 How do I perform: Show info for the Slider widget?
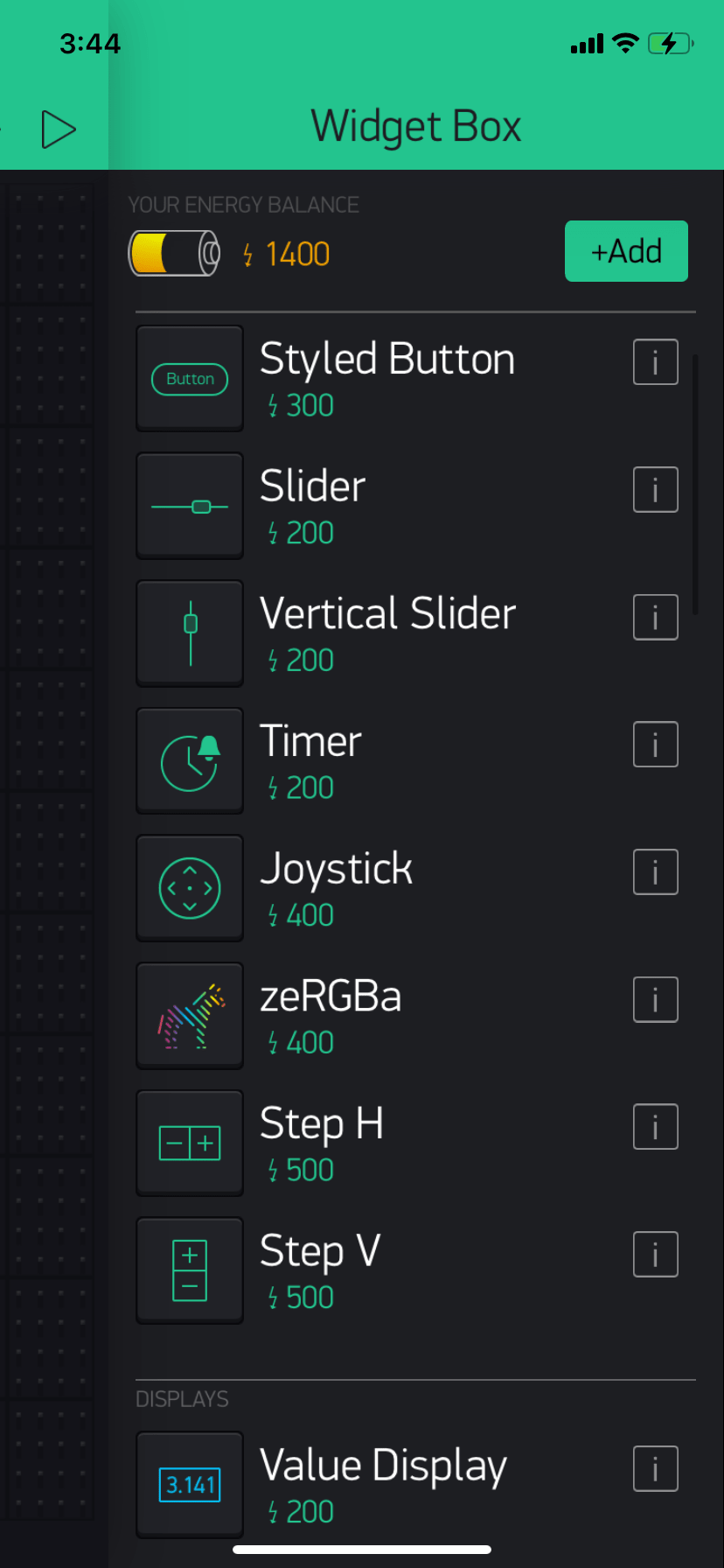click(x=656, y=490)
